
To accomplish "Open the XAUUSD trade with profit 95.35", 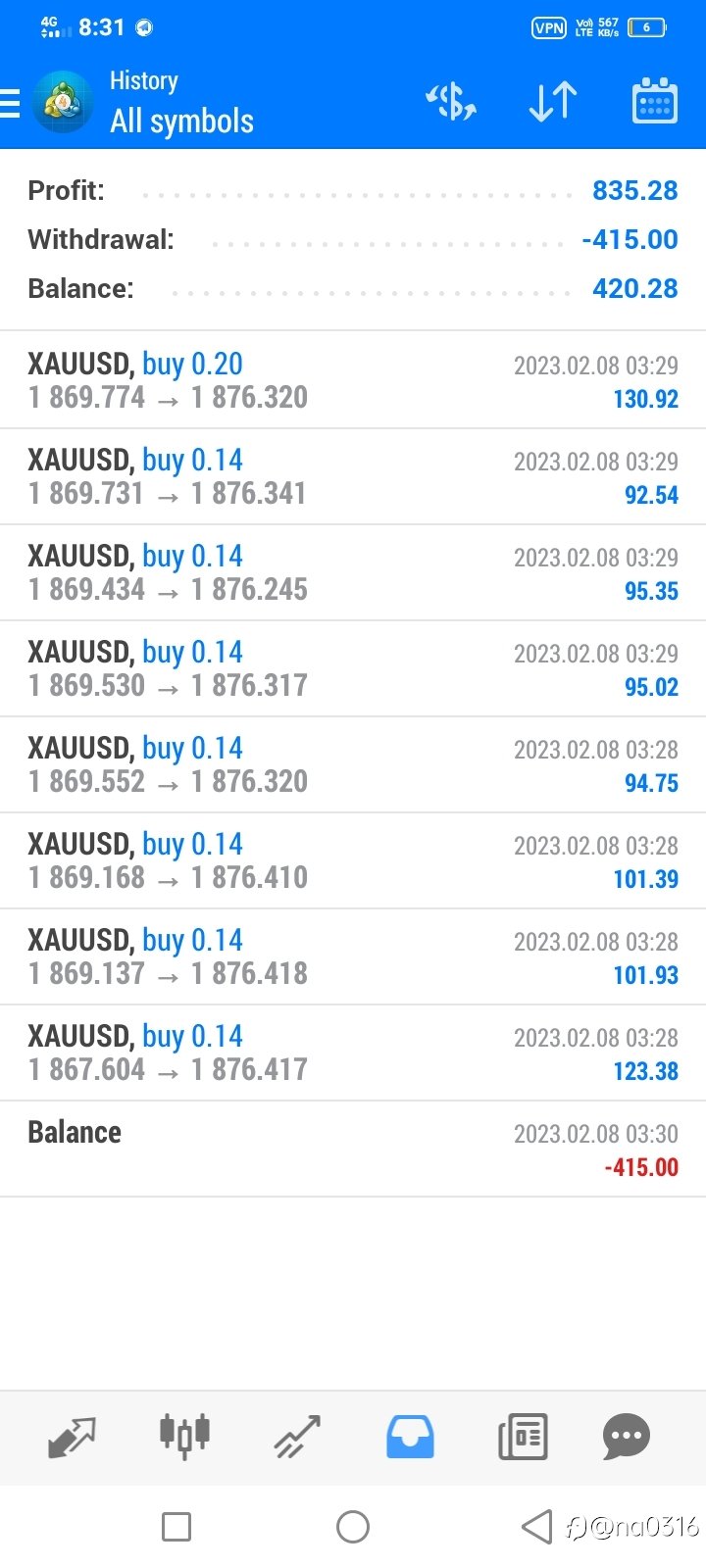I will click(x=353, y=572).
